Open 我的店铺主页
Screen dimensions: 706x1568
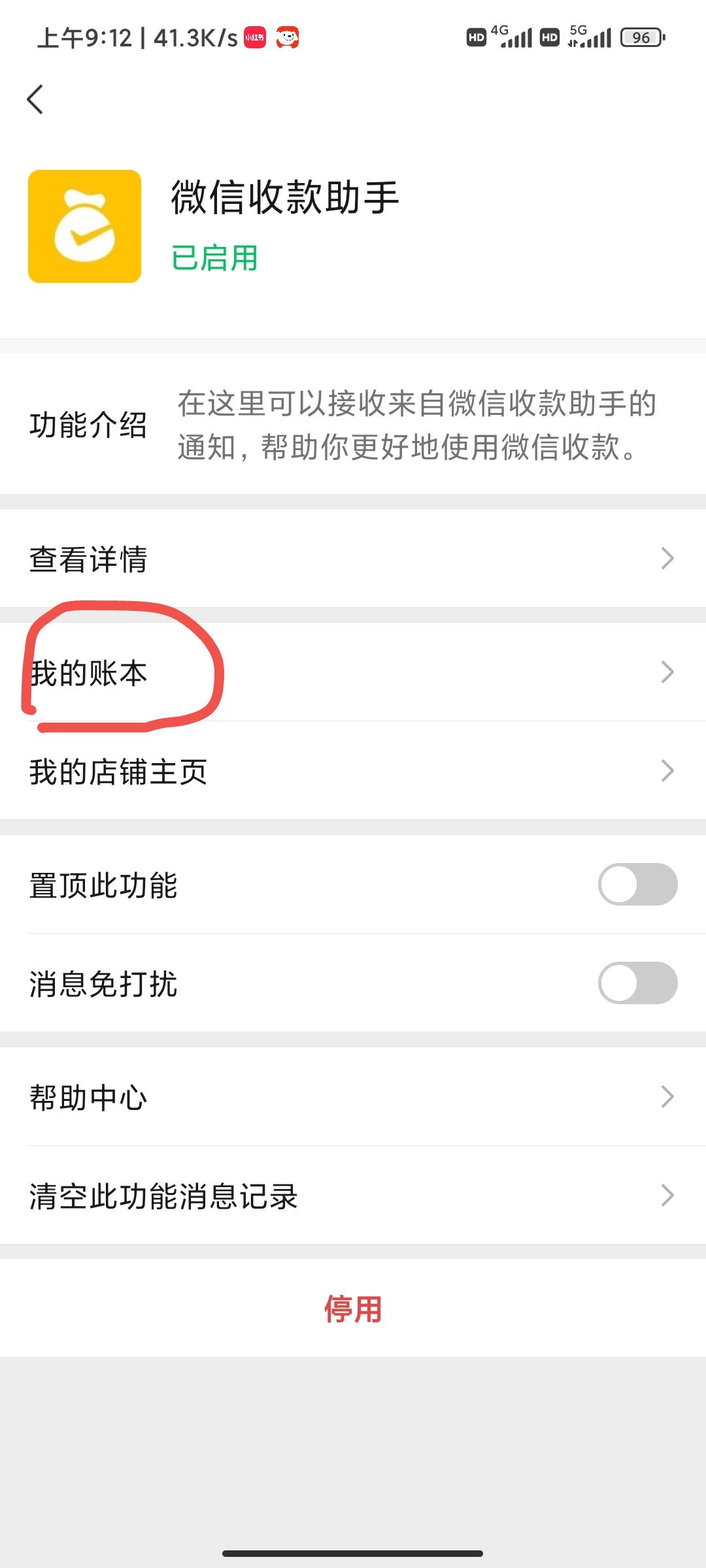pos(353,771)
